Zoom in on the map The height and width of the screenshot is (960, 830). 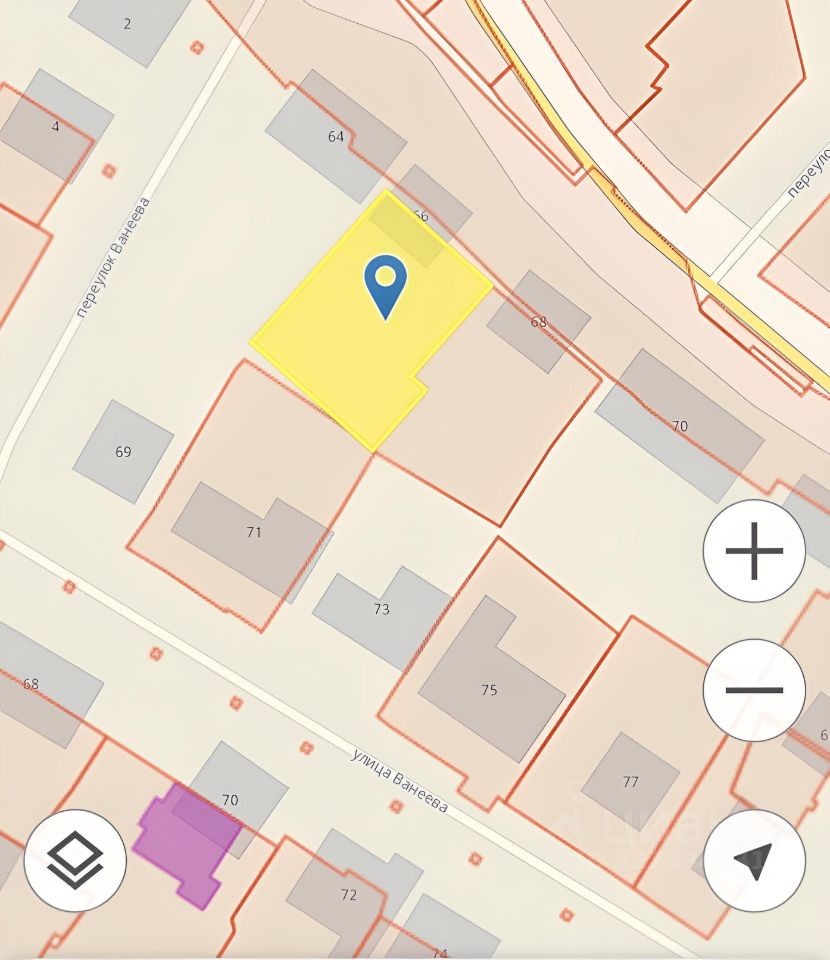coord(754,551)
